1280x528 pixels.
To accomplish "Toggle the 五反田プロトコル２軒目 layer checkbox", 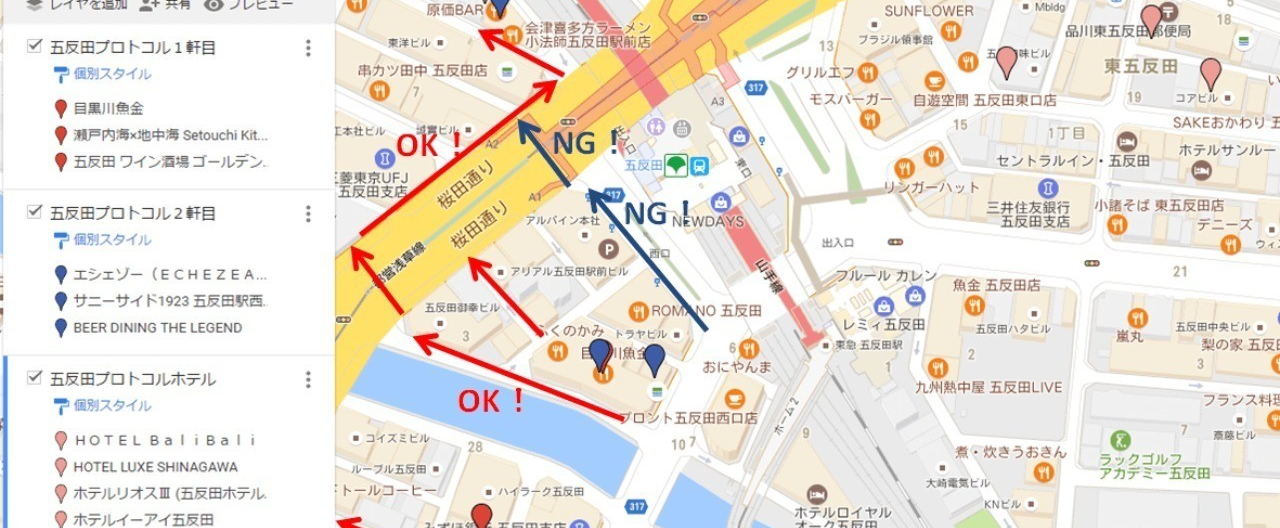I will click(36, 213).
